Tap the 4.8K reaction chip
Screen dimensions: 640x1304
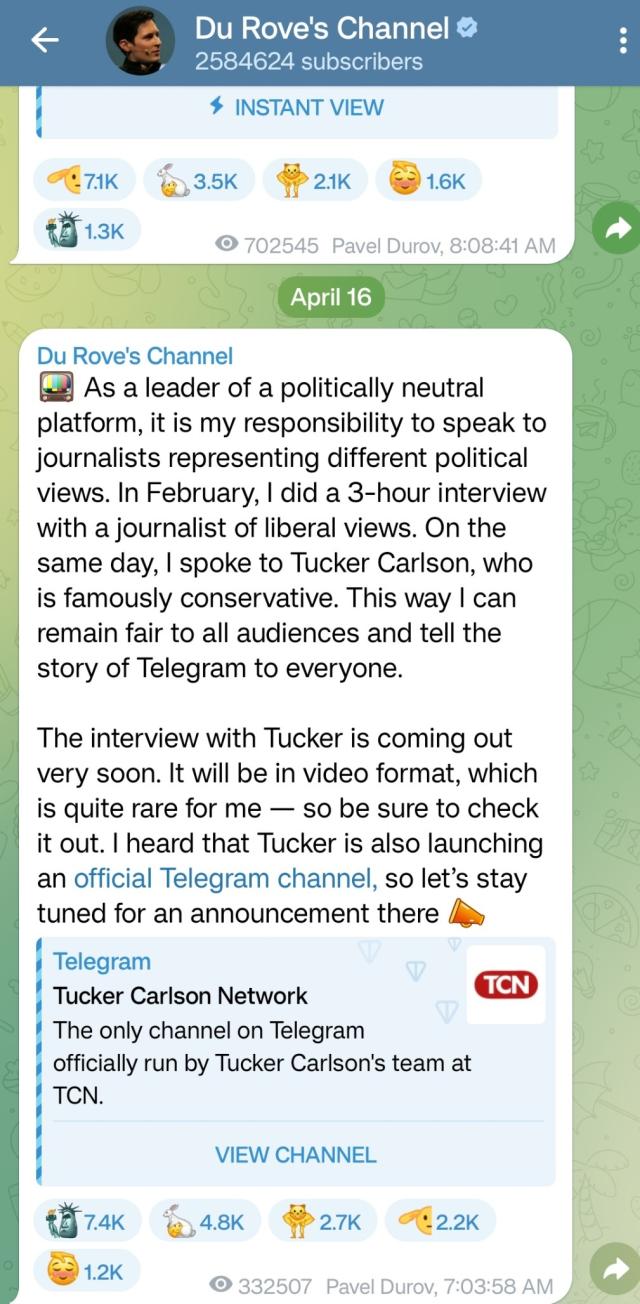tap(204, 1221)
